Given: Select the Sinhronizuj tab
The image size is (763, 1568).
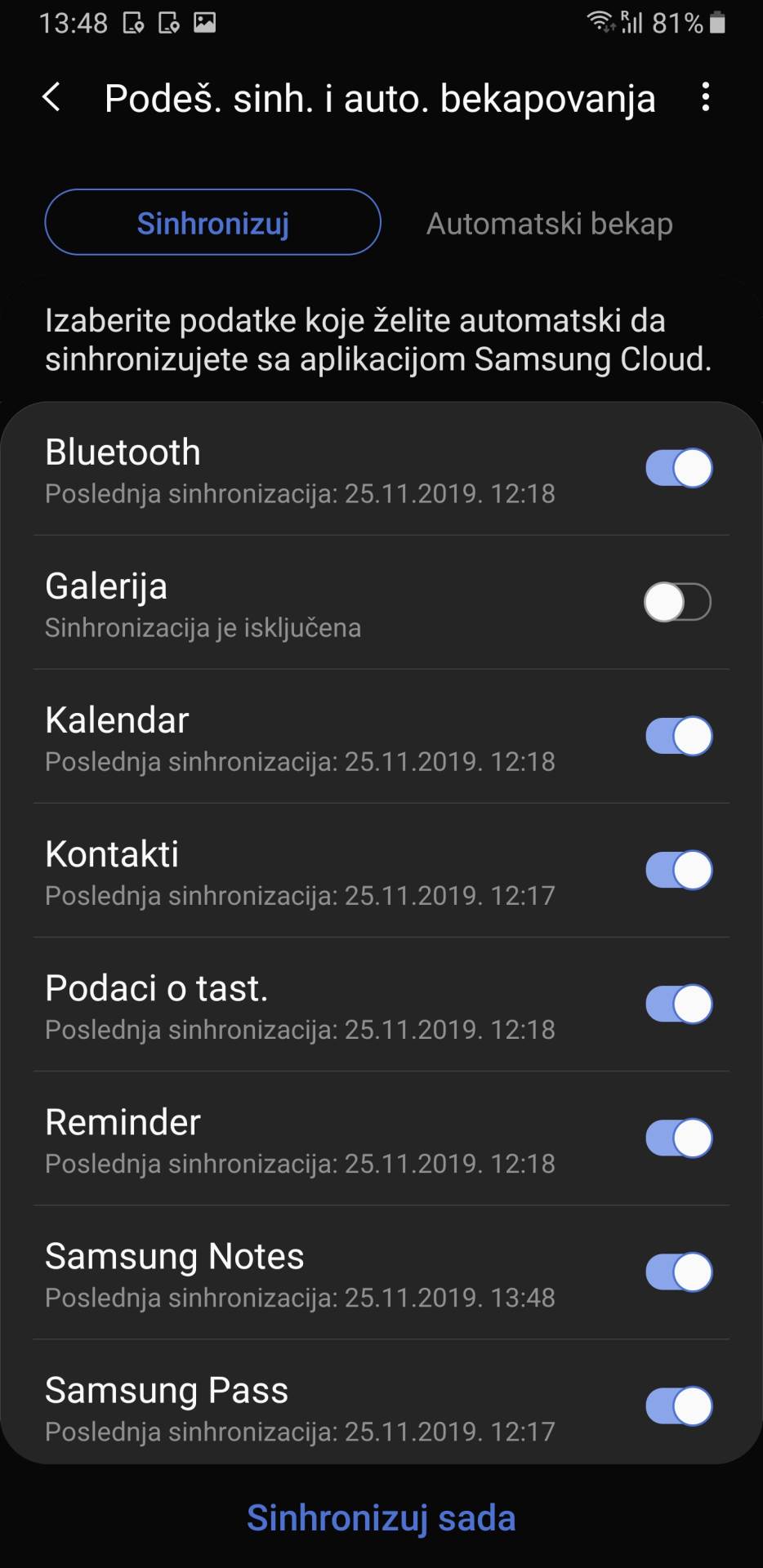Looking at the screenshot, I should (212, 223).
